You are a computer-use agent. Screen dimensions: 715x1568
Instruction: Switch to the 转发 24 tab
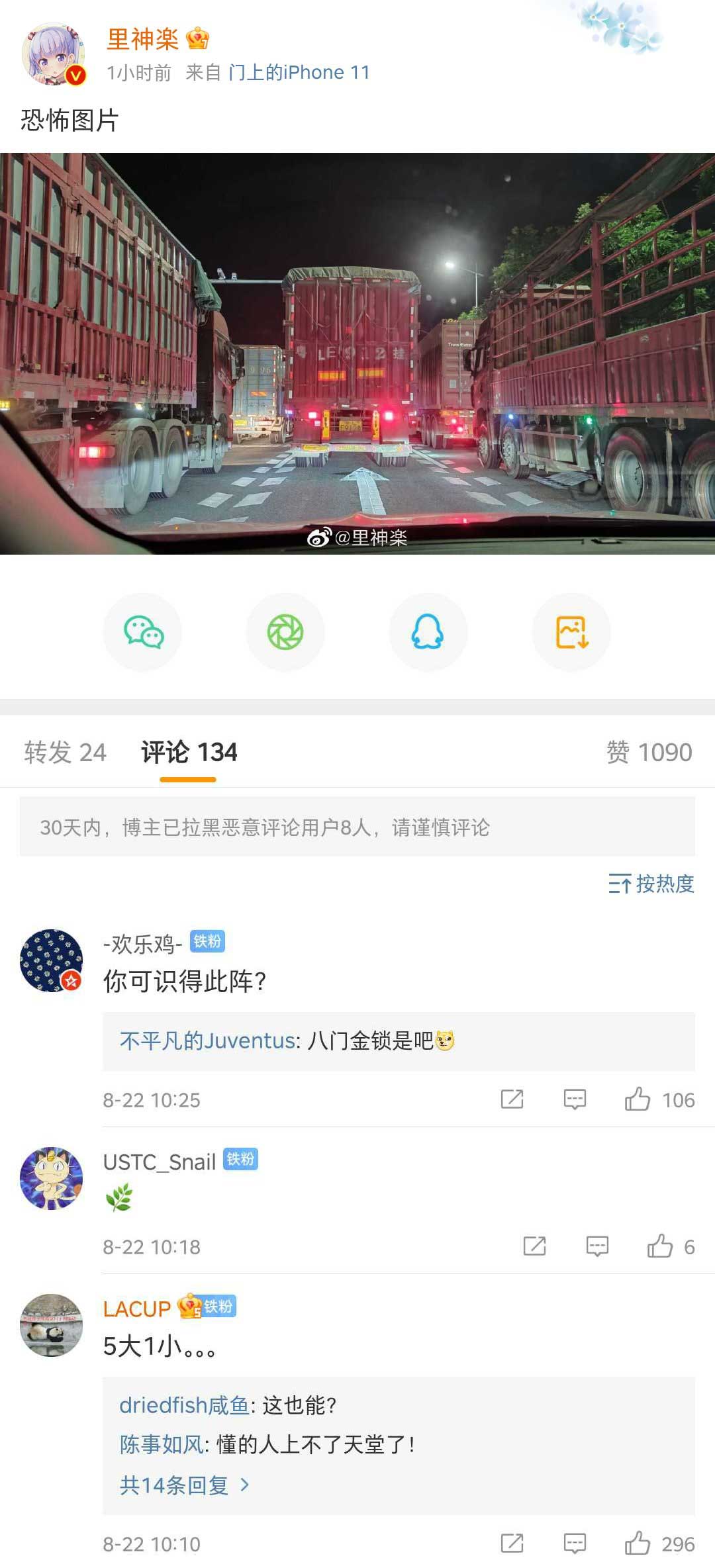(x=65, y=753)
